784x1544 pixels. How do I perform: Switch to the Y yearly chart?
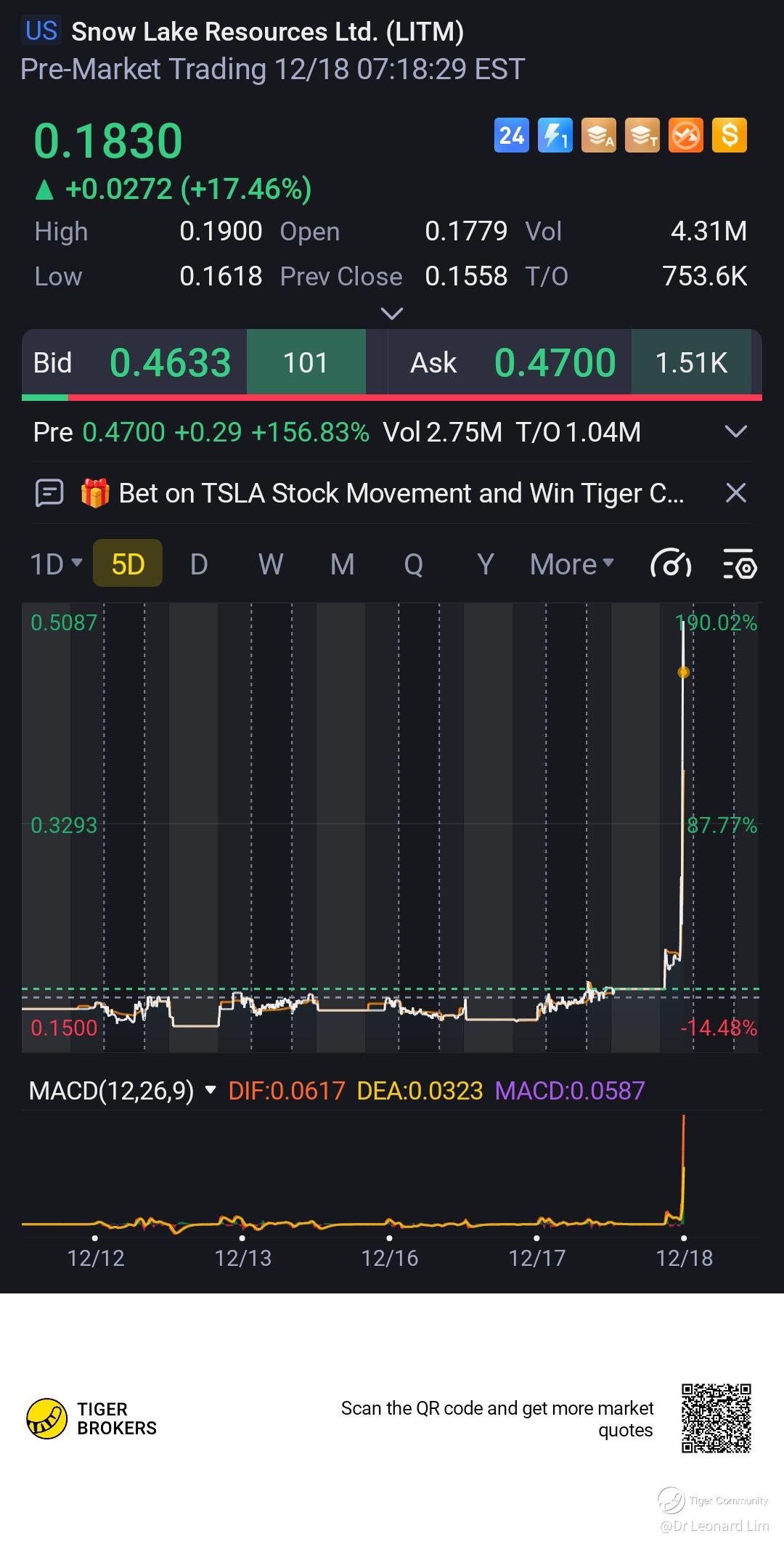485,564
